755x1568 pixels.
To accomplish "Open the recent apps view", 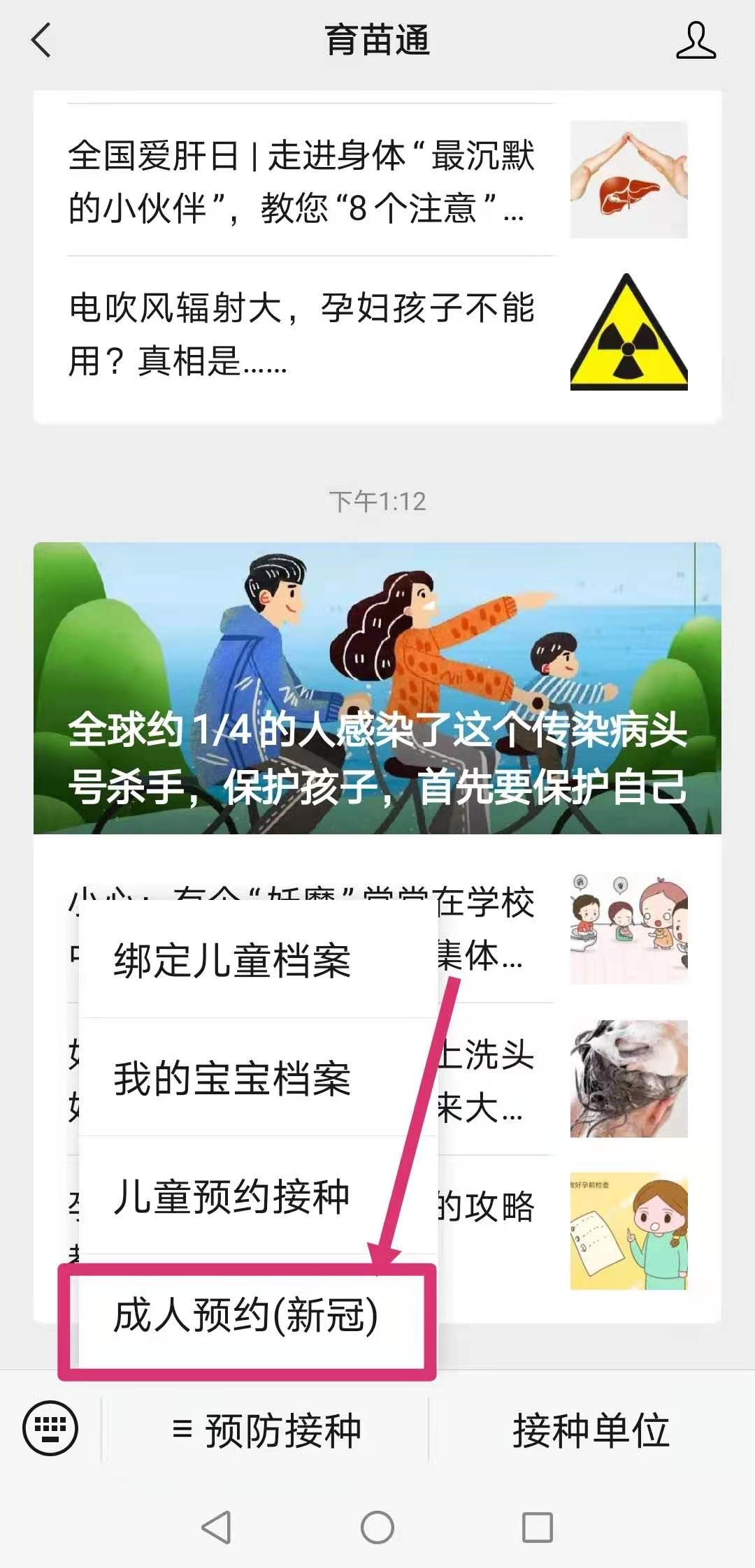I will 538,1527.
